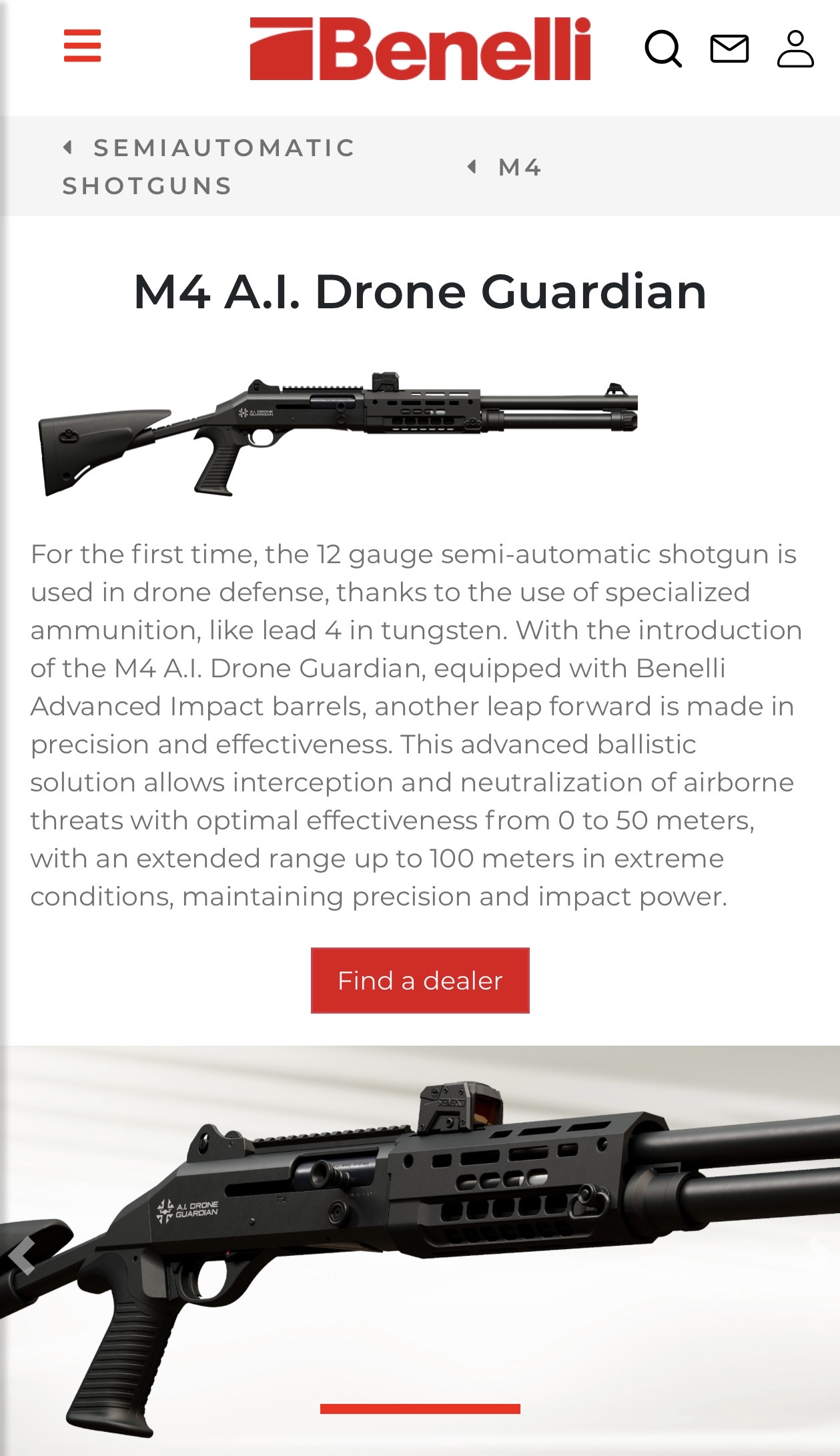
Task: Tap the Find a dealer button
Action: coord(420,980)
